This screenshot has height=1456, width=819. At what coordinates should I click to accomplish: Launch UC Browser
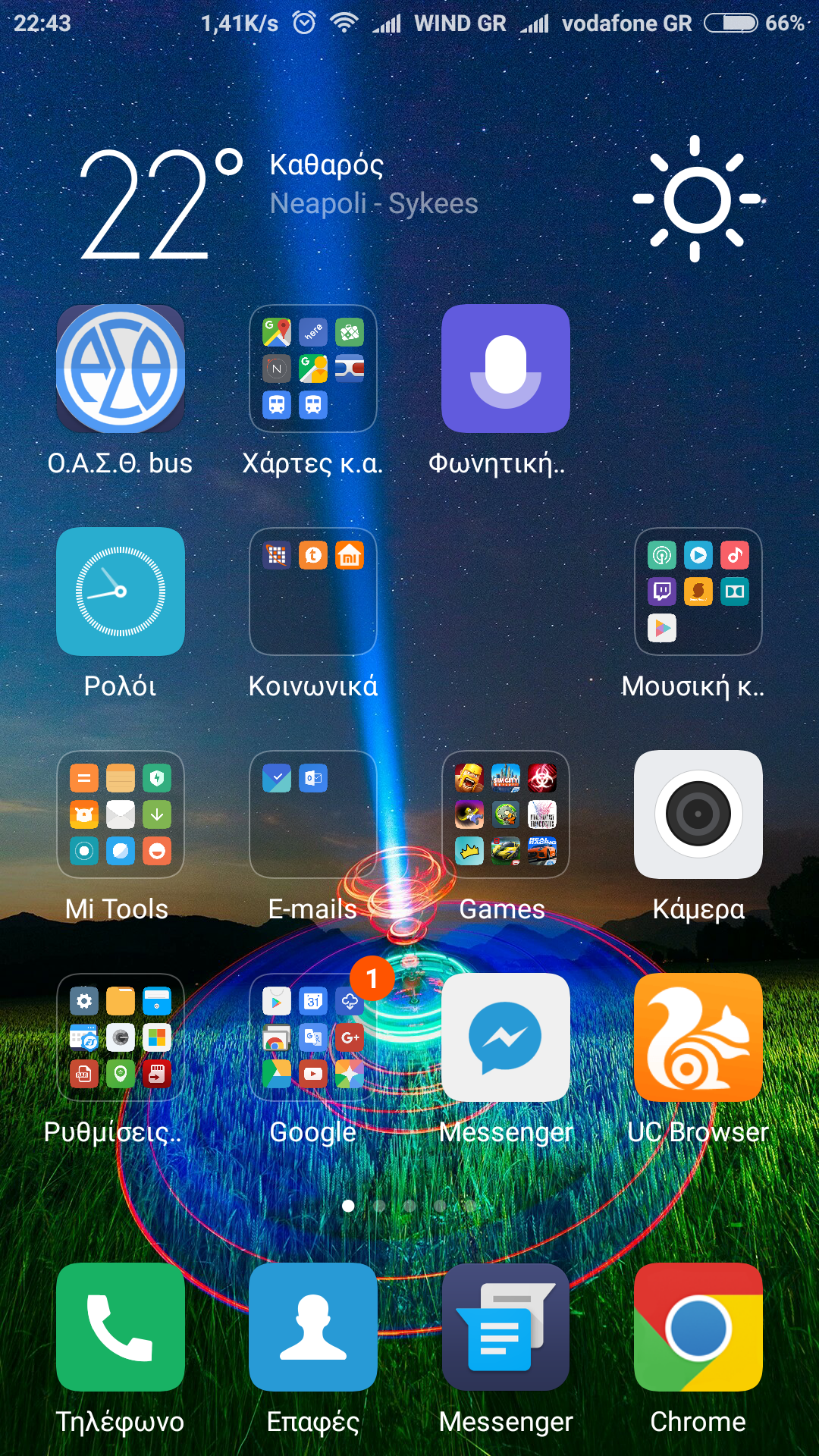pos(698,1038)
